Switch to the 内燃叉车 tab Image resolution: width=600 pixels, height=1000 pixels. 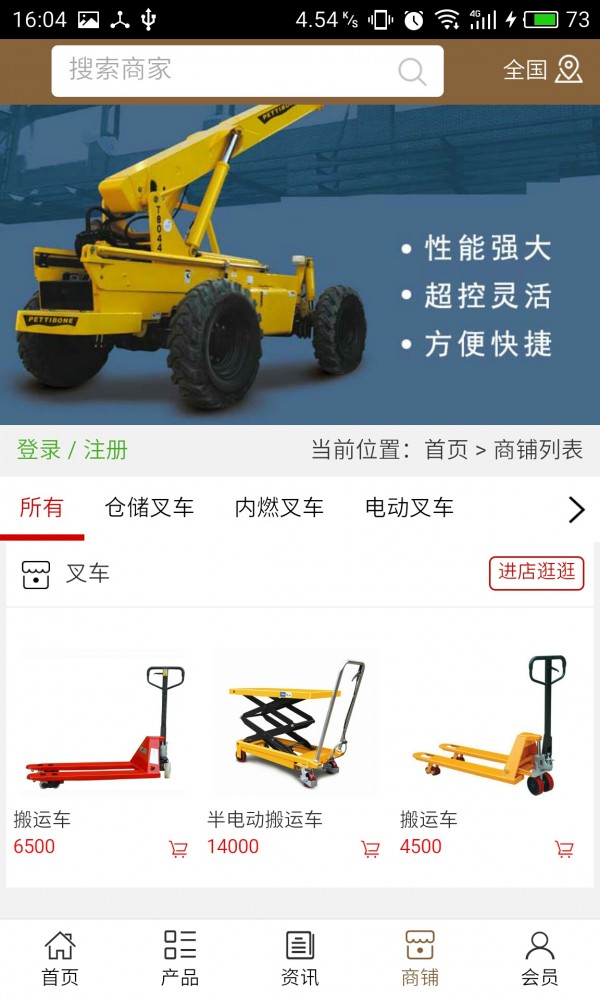[x=279, y=508]
